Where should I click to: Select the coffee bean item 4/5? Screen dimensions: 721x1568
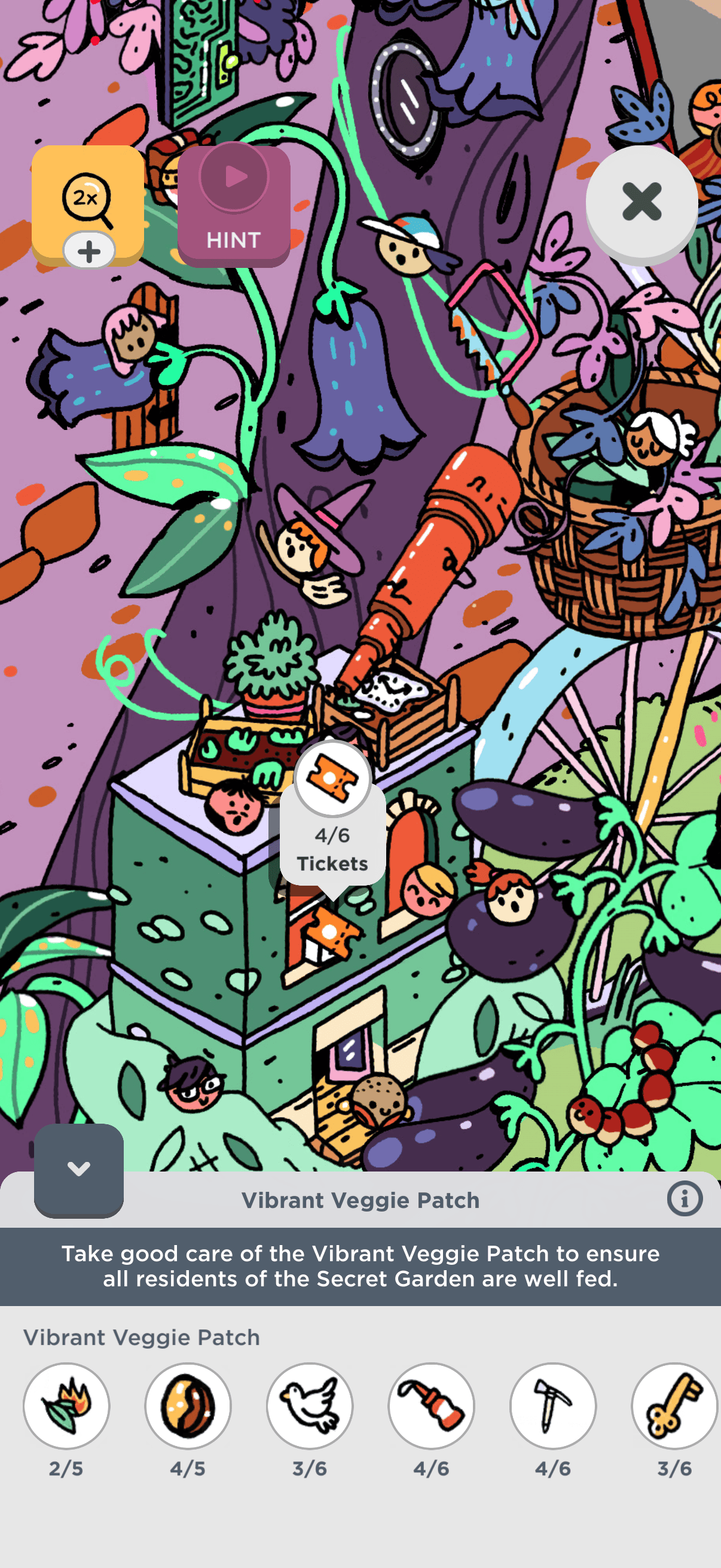188,1406
